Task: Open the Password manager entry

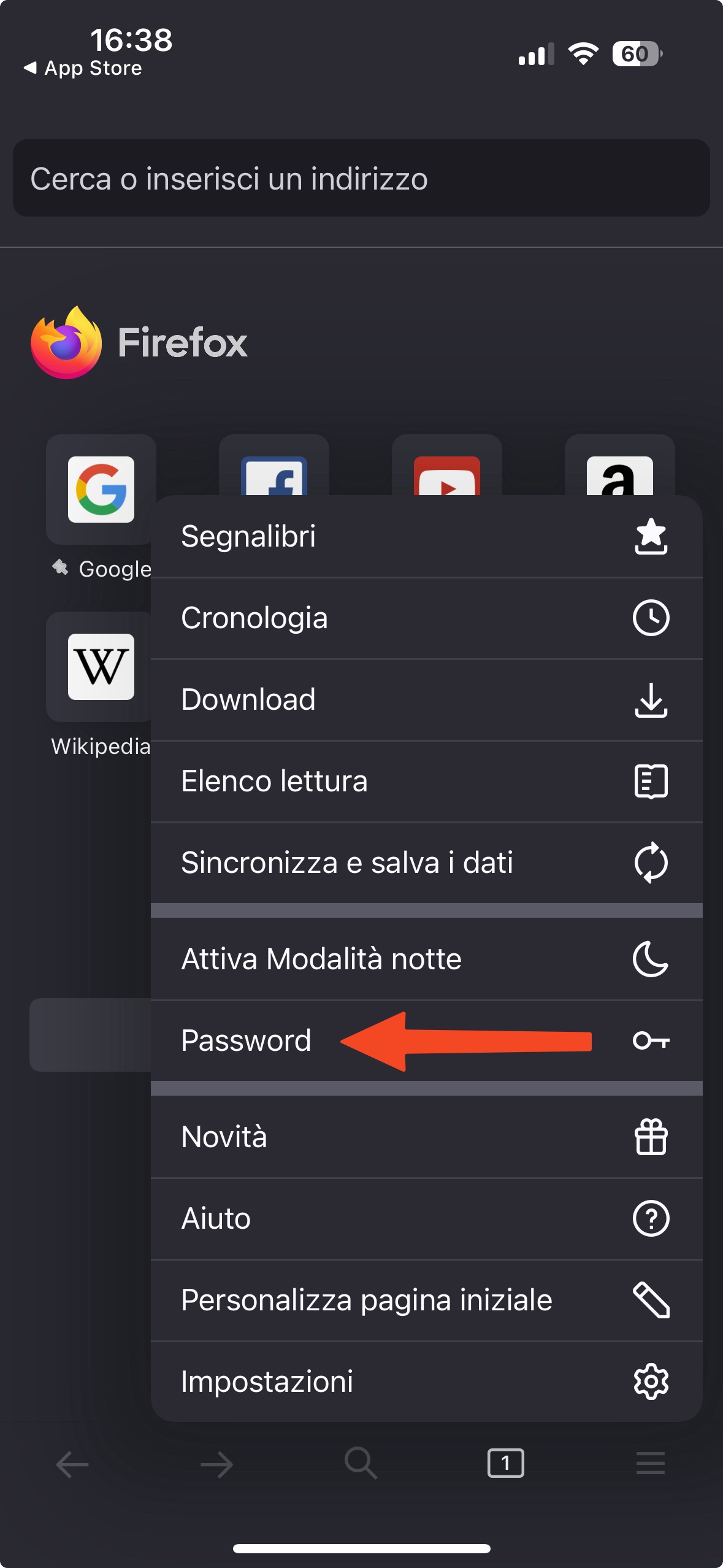Action: click(426, 1040)
